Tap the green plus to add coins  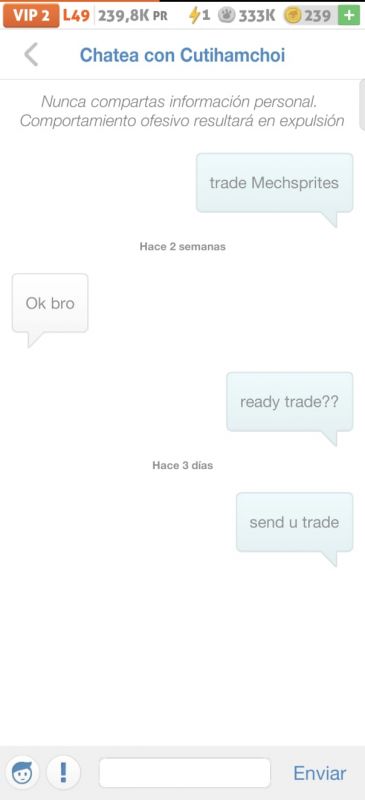(349, 15)
